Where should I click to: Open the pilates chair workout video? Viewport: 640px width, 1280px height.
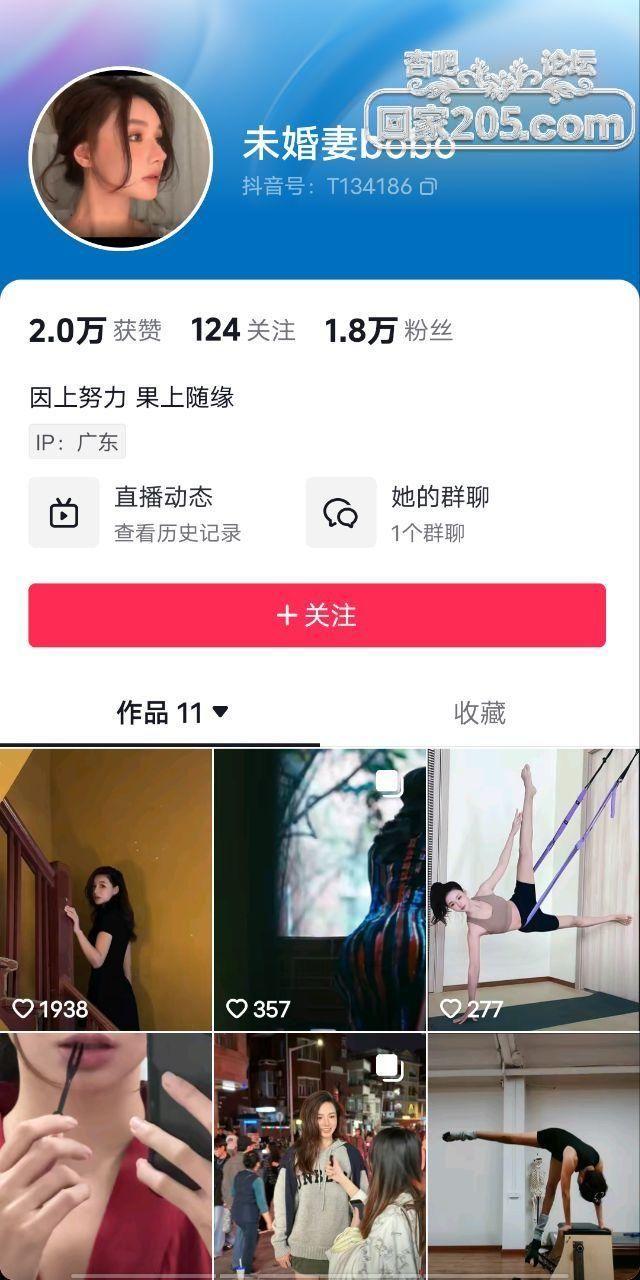(534, 1156)
